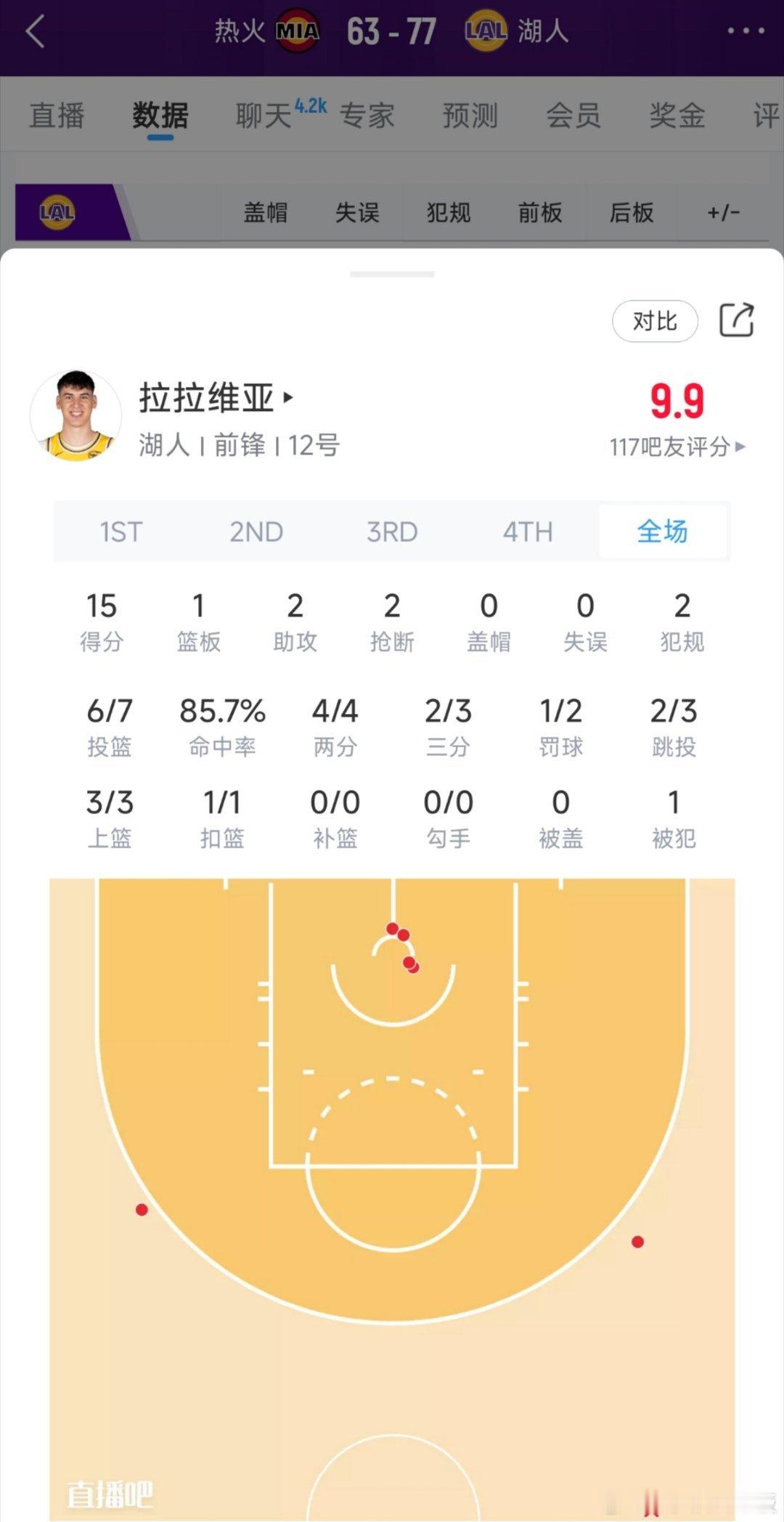
Task: Click the 失误 turnovers column header
Action: [356, 213]
